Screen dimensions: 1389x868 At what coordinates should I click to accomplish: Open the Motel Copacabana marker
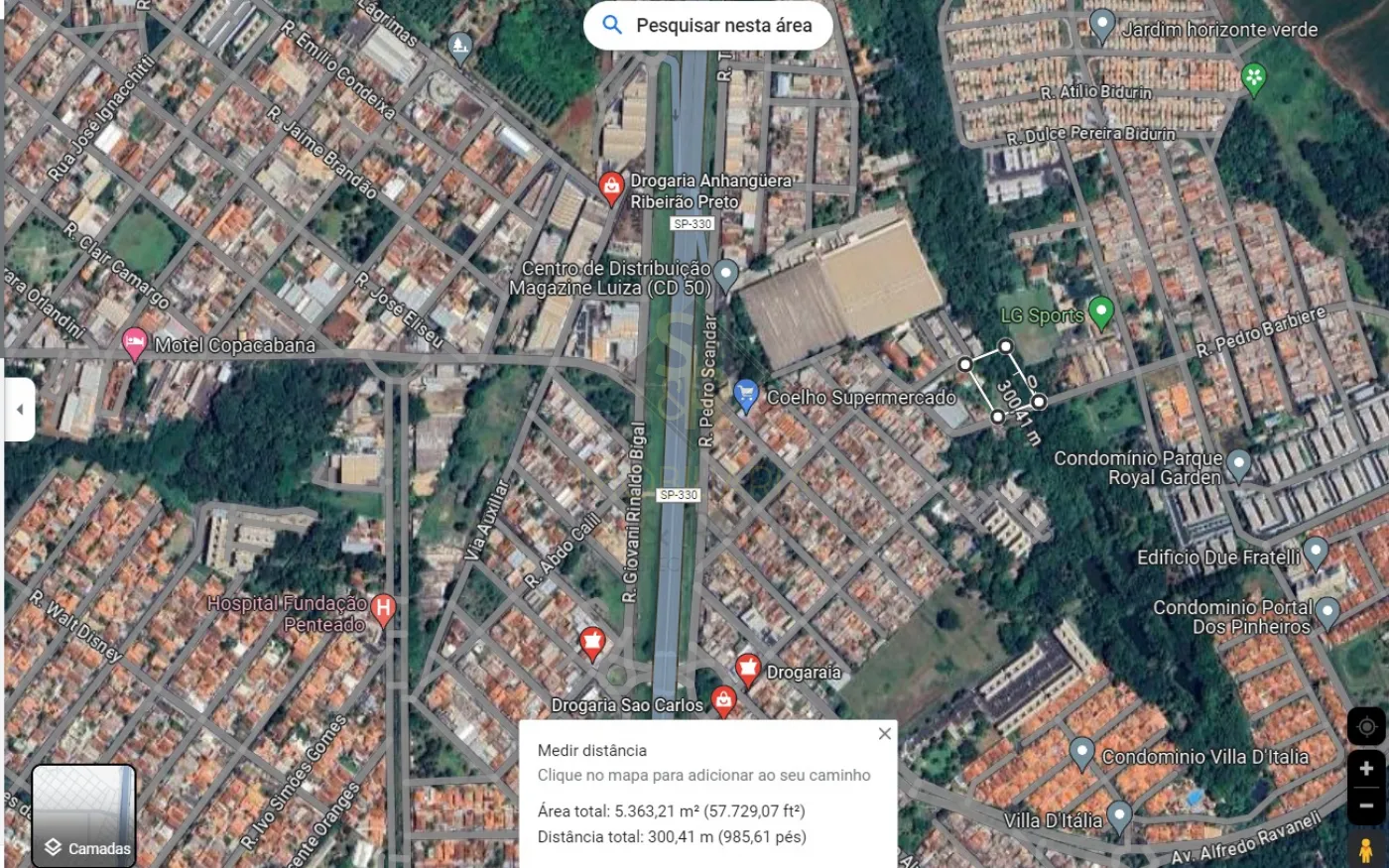tap(135, 343)
